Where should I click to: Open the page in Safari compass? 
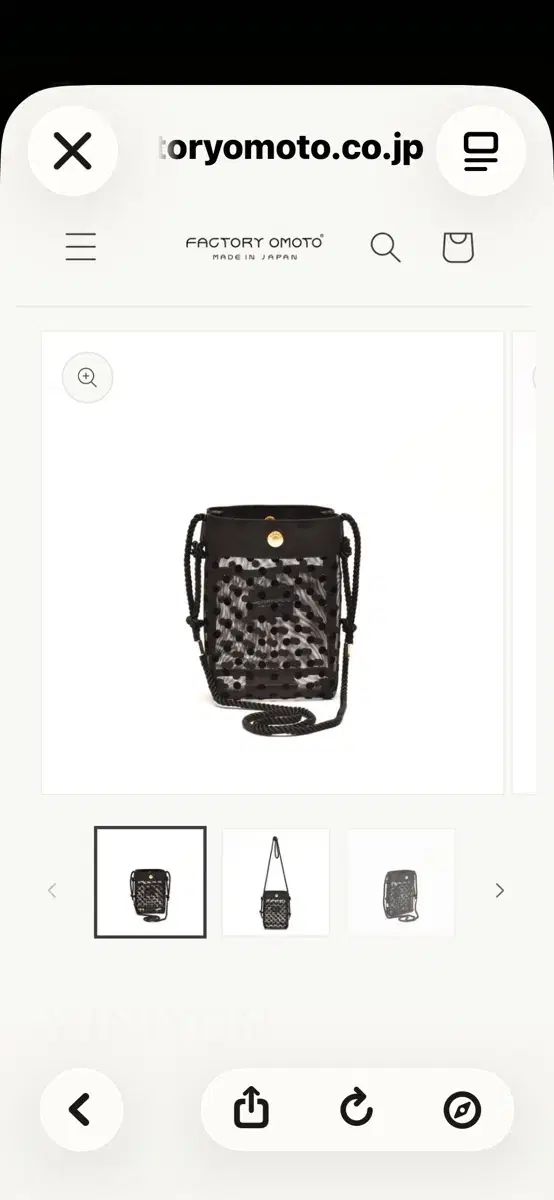pyautogui.click(x=462, y=1109)
